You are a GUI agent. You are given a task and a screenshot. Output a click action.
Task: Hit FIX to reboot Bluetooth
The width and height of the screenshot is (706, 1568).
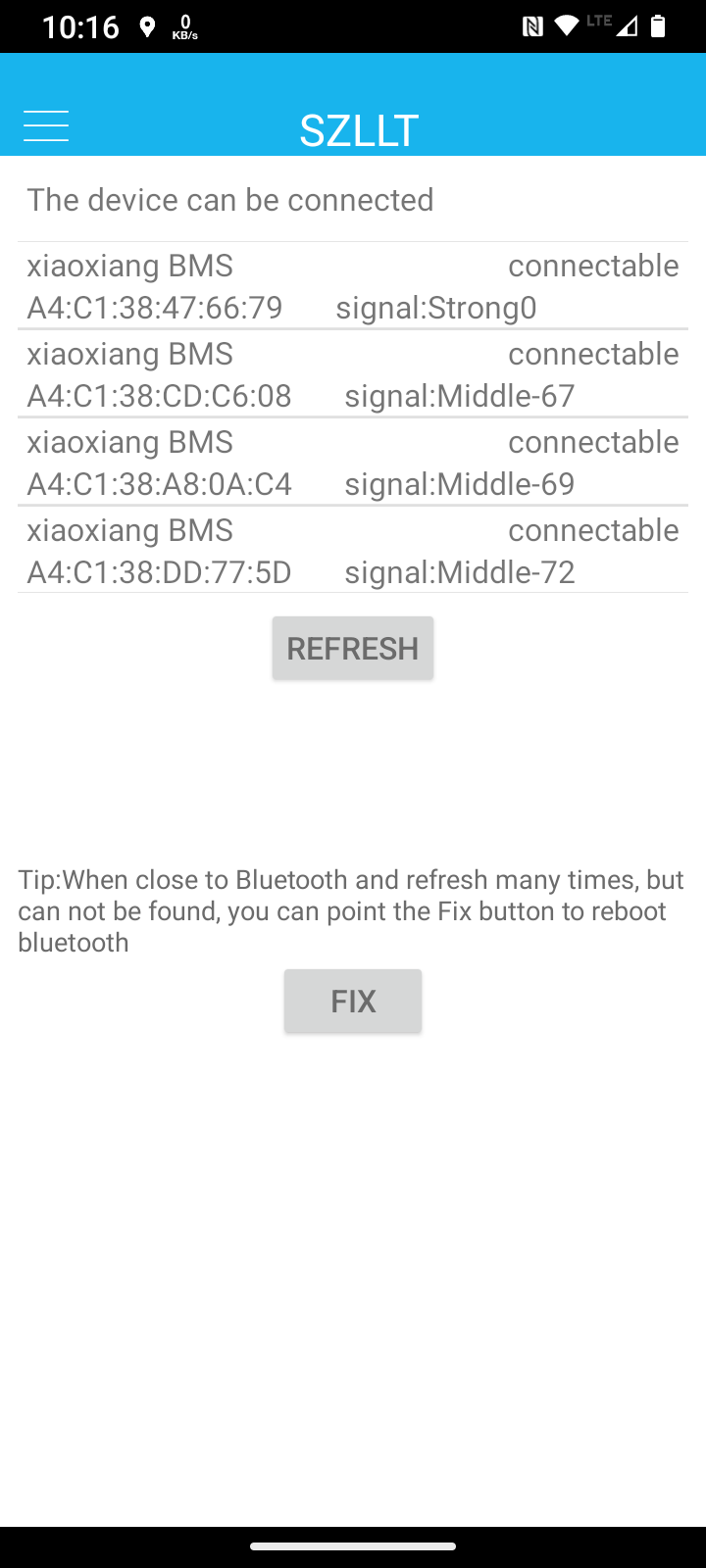coord(353,1001)
